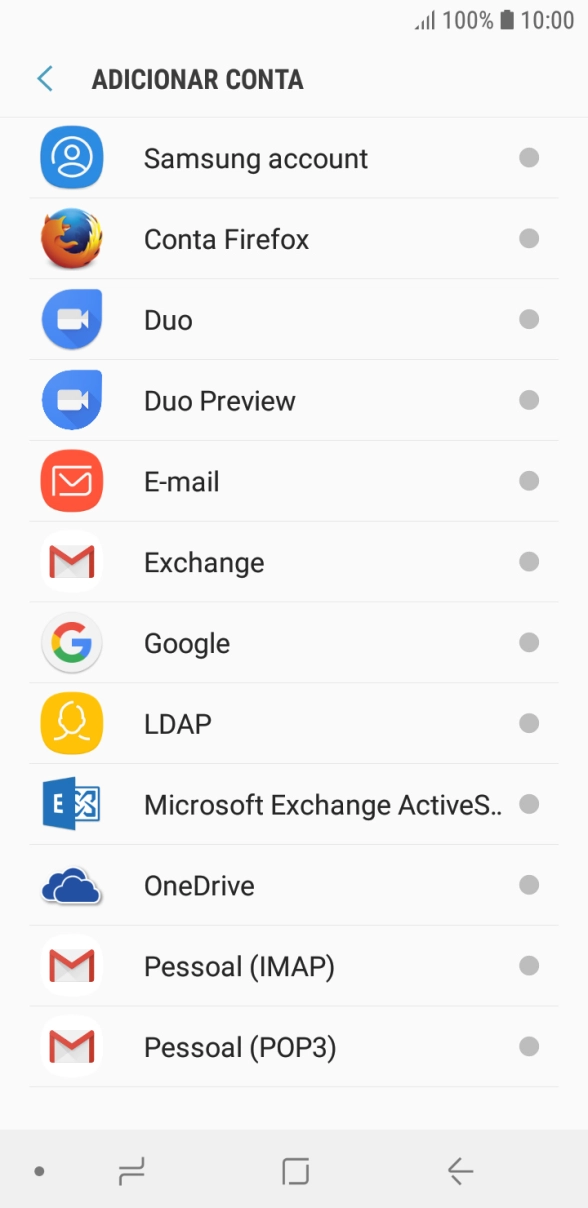This screenshot has width=588, height=1208.
Task: Choose Pessoal (IMAP)
Action: (294, 967)
